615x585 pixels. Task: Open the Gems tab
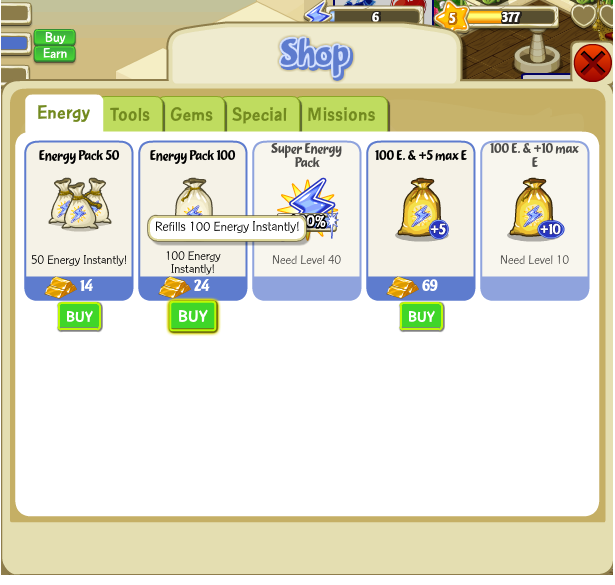click(x=193, y=114)
